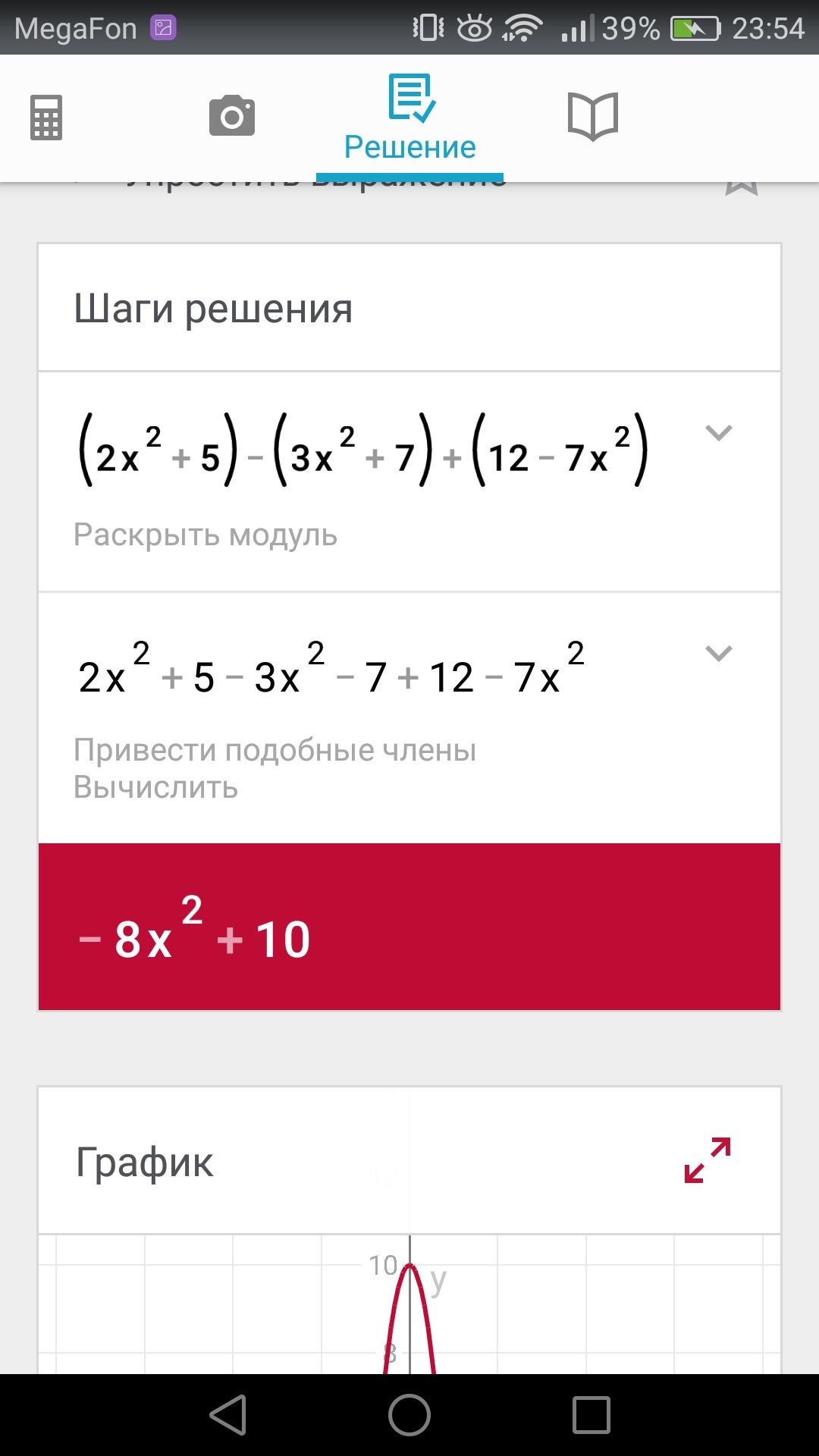Expand the Раскрыть модуль step
Screen dimensions: 819x1456
[718, 433]
